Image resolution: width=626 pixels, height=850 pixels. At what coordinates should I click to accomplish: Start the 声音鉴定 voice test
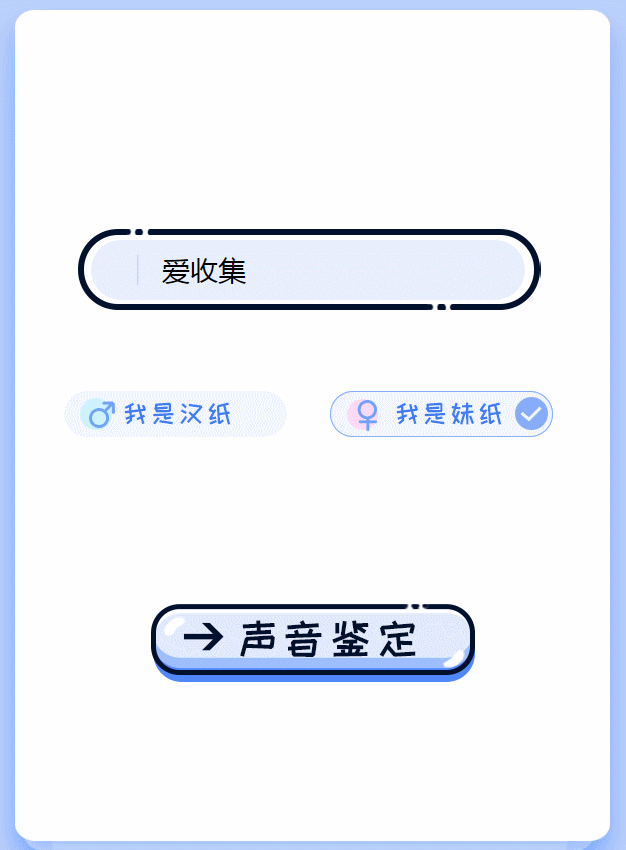pyautogui.click(x=313, y=639)
